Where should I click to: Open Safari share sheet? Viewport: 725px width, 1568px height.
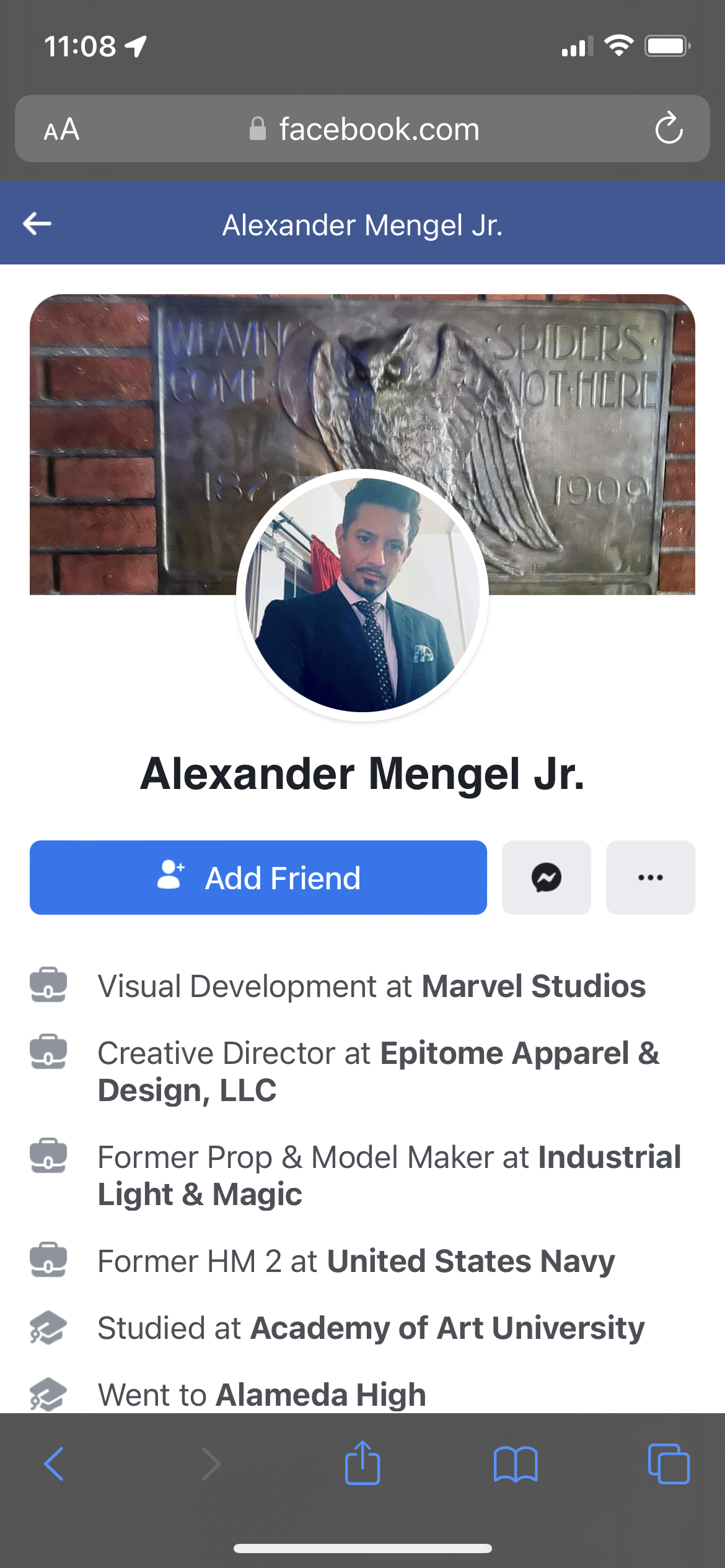coord(362,1463)
